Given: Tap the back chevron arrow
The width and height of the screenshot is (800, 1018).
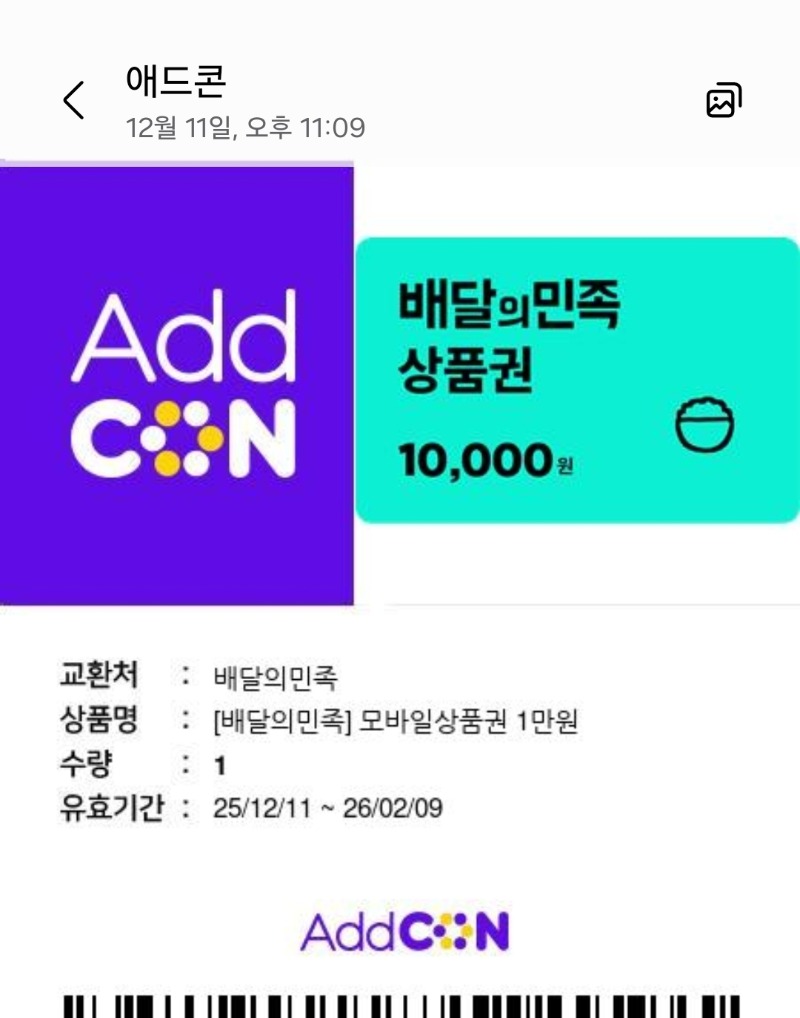Looking at the screenshot, I should tap(73, 100).
